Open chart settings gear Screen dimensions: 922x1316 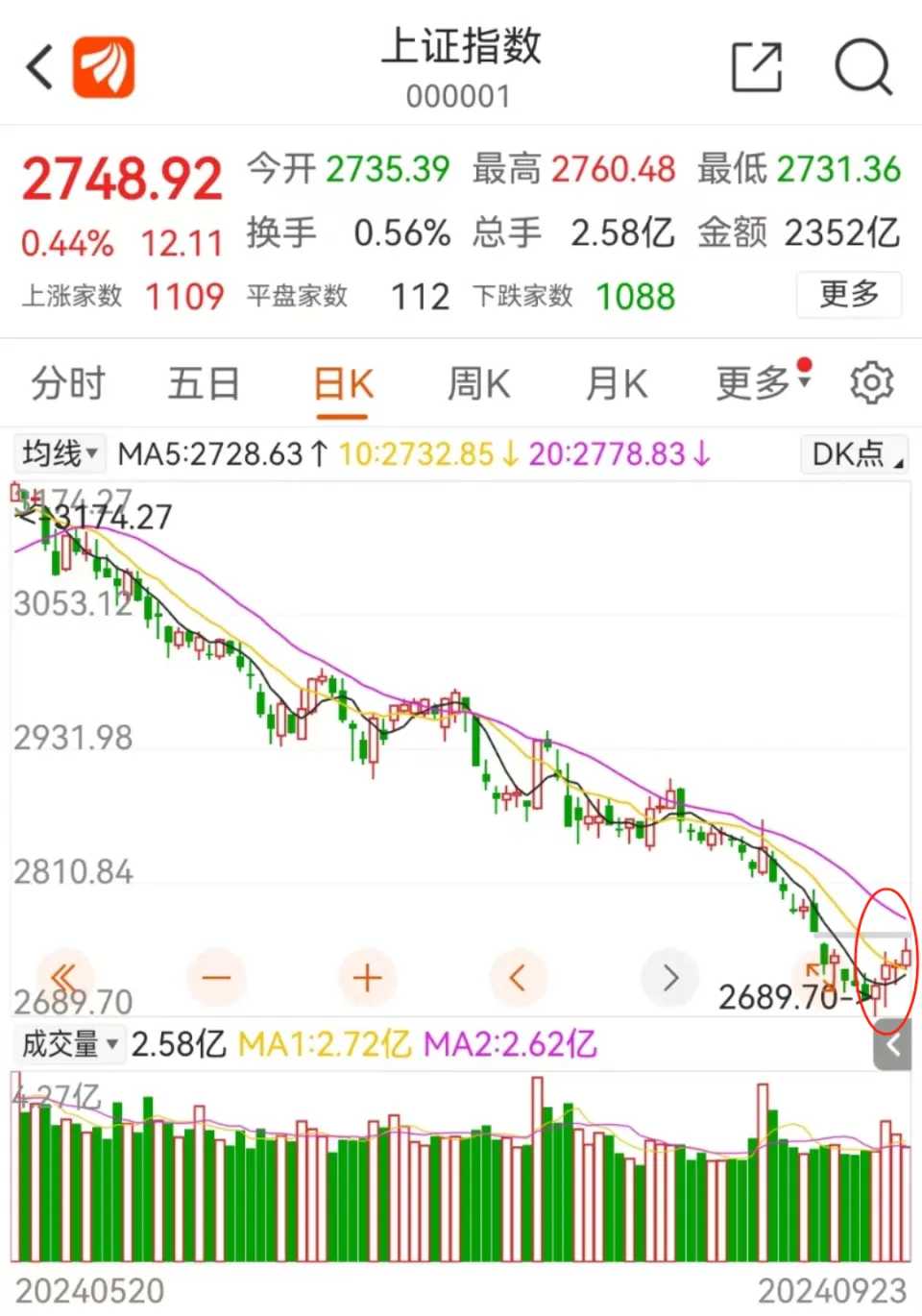[x=871, y=383]
